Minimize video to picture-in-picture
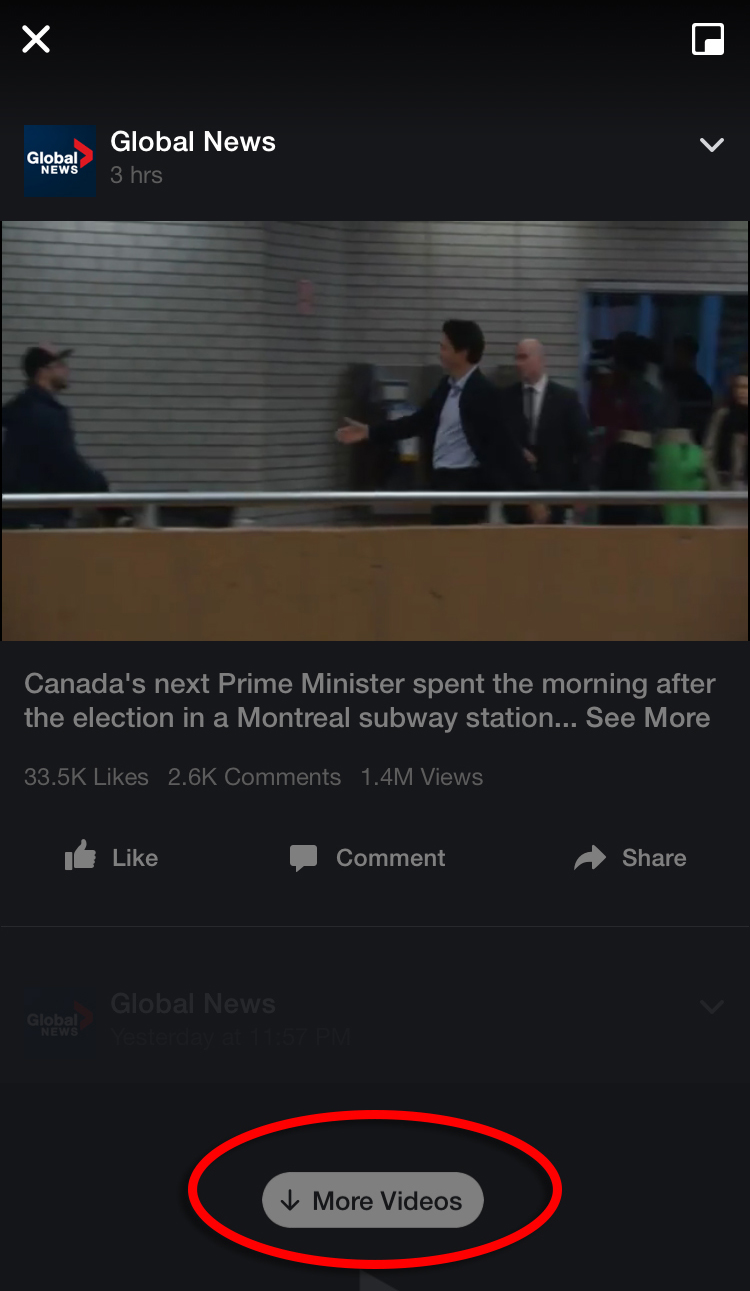Screen dimensions: 750x1291 point(708,40)
